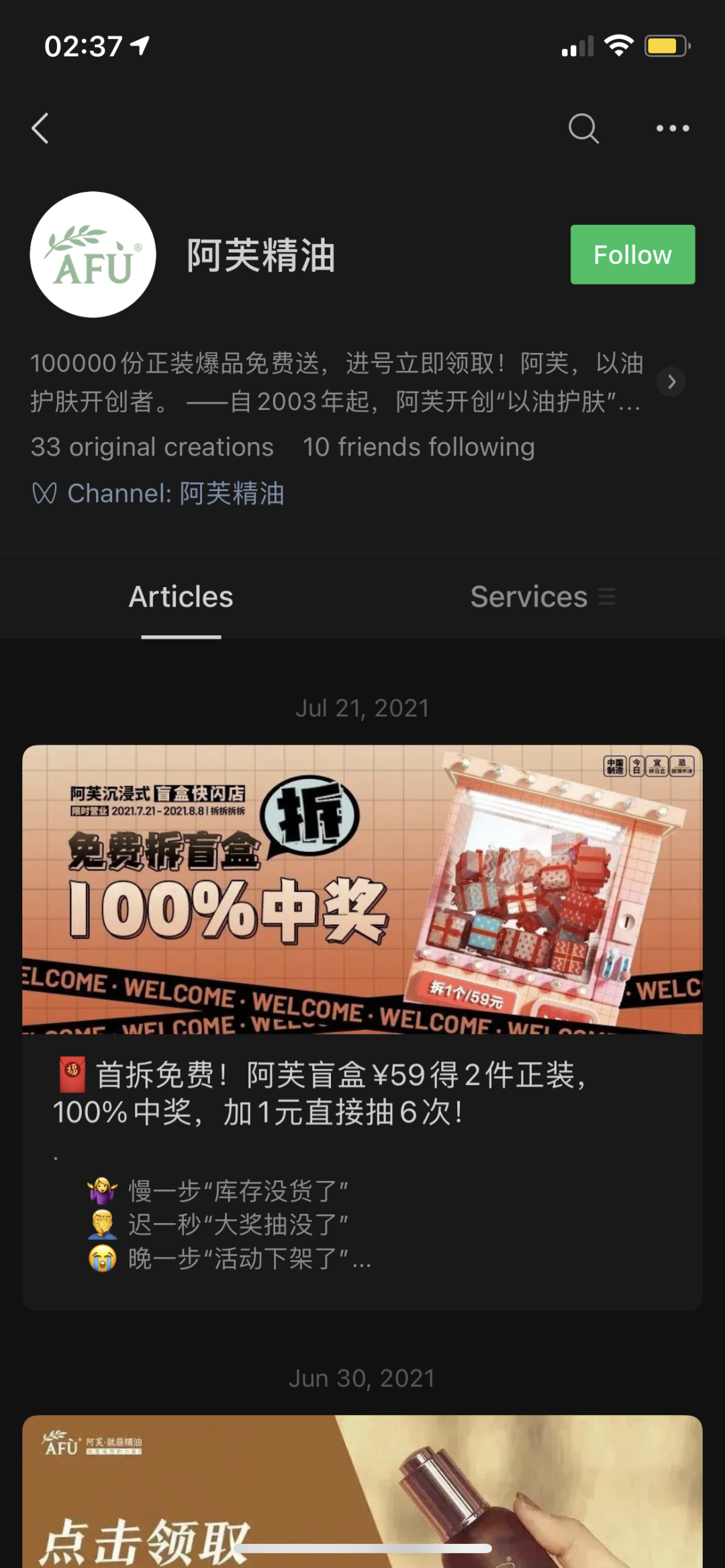Open the three-dot overflow menu
This screenshot has width=725, height=1568.
tap(672, 128)
